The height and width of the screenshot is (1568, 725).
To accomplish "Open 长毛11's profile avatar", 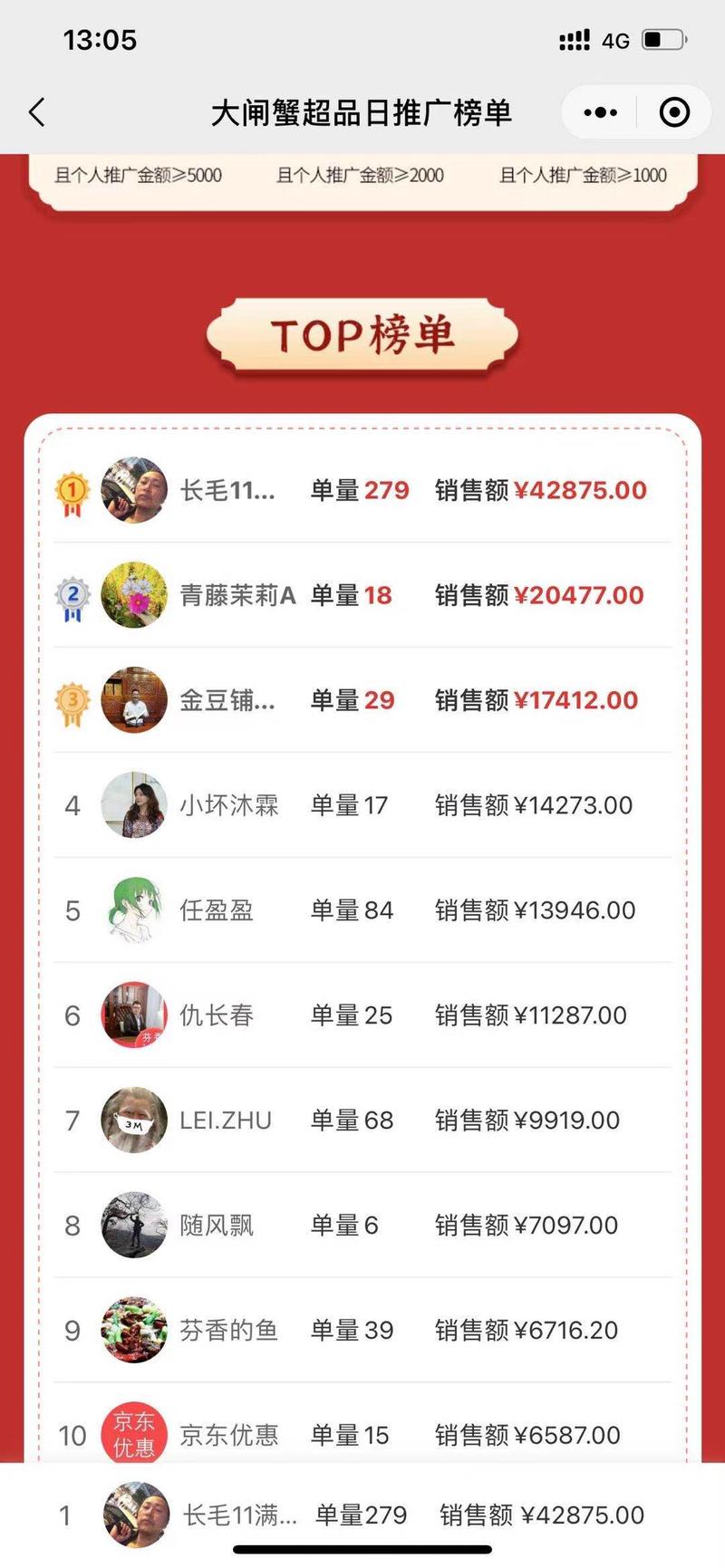I will [134, 490].
